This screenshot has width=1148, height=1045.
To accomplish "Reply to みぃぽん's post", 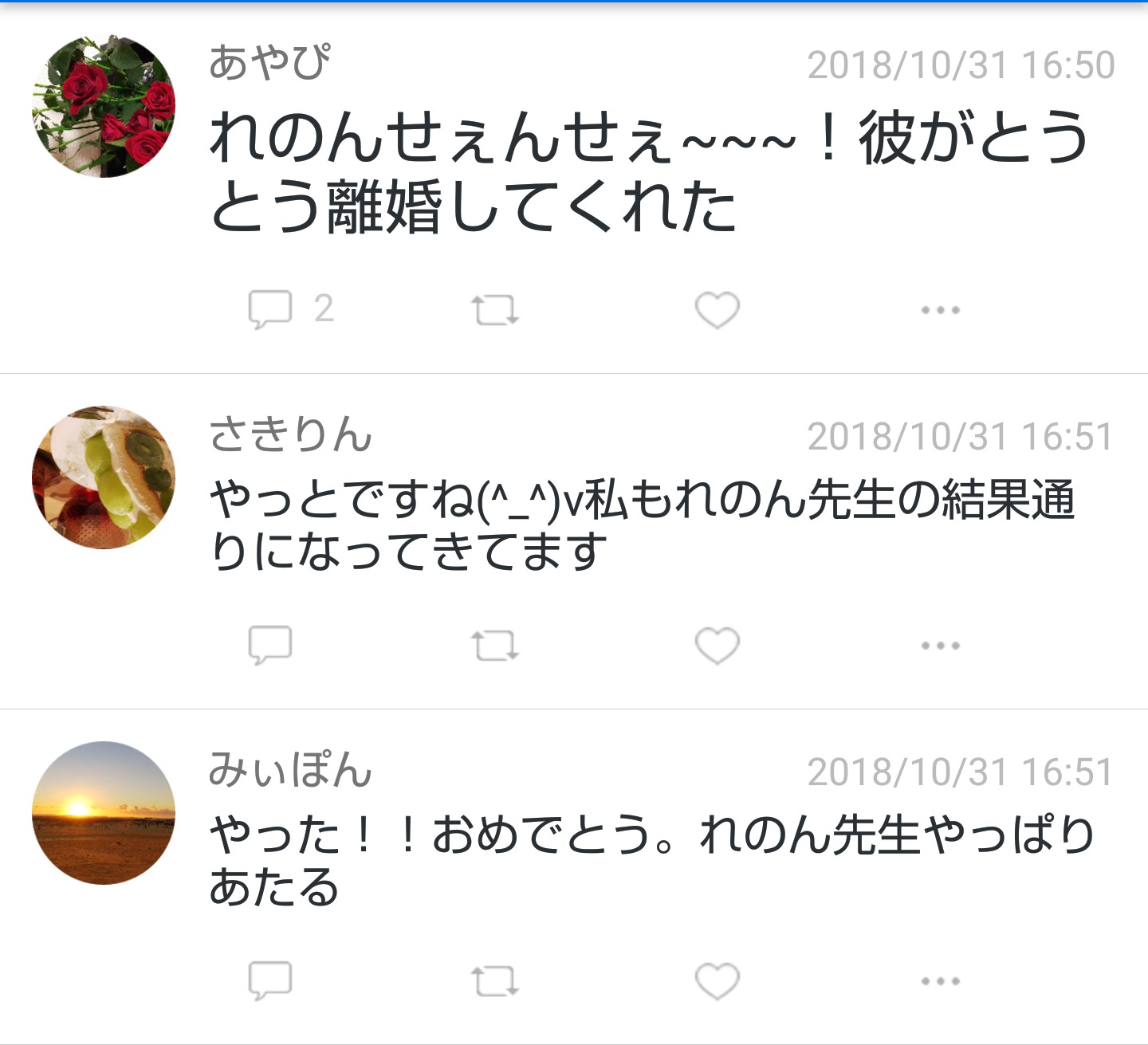I will tap(270, 980).
